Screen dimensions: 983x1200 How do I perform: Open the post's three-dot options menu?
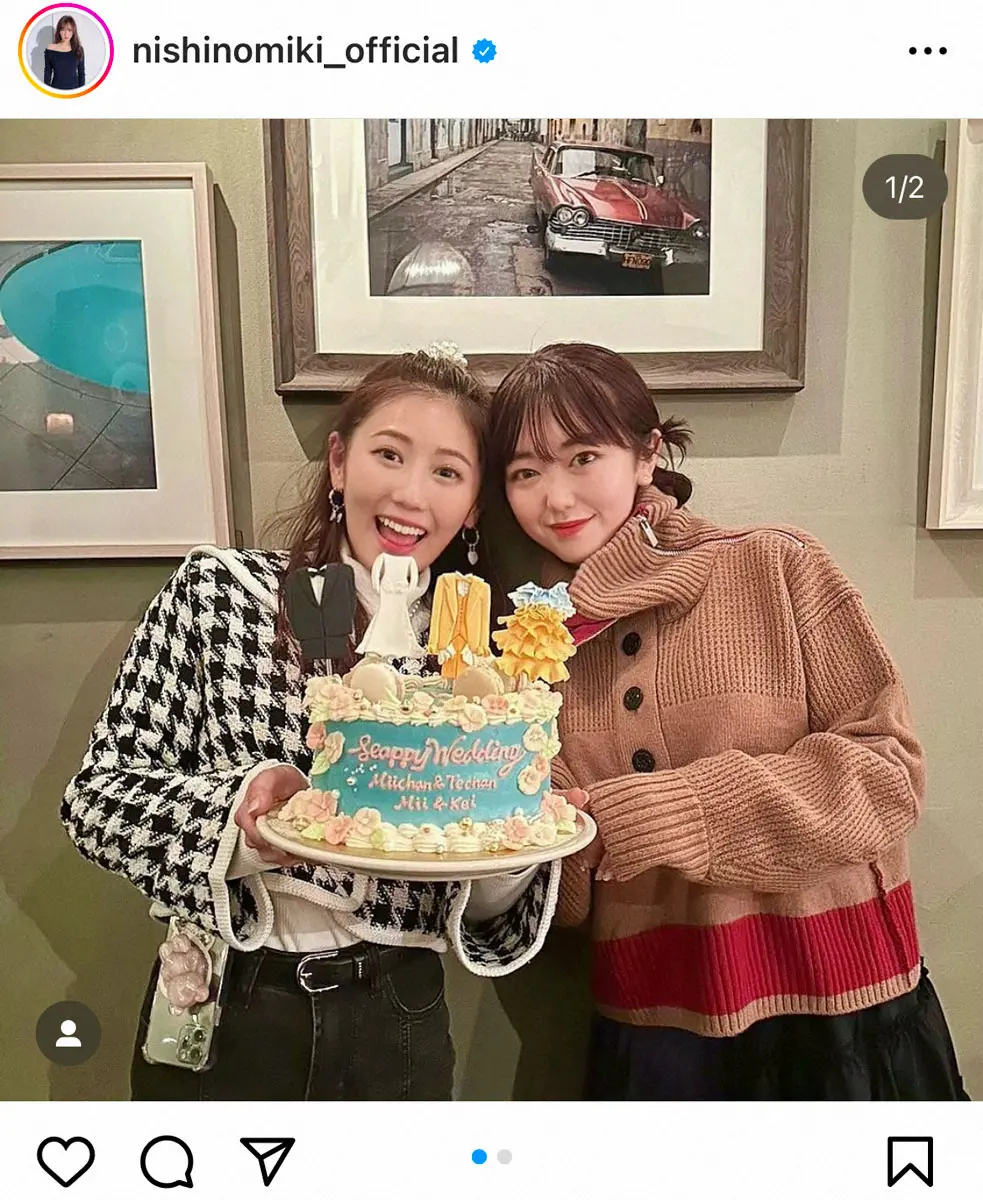926,52
